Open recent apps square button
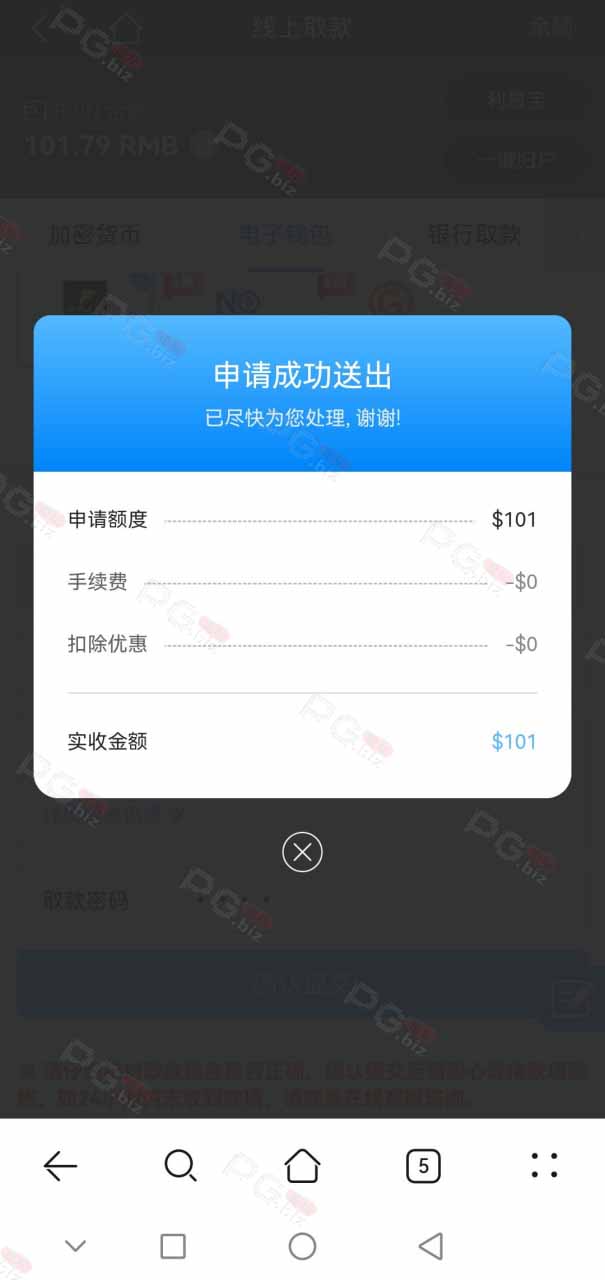Viewport: 605px width, 1280px height. (x=173, y=1246)
